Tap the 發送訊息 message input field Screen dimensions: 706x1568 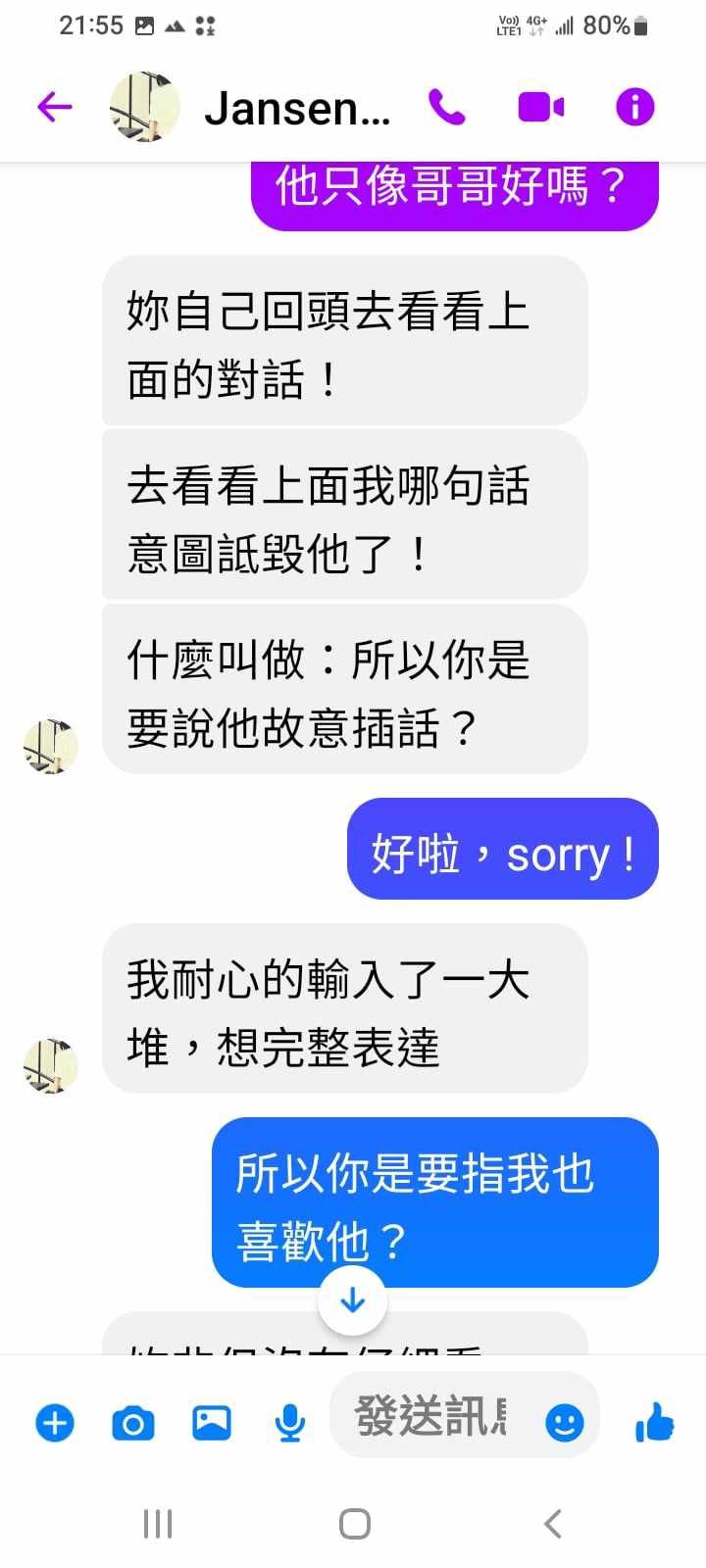pyautogui.click(x=431, y=1417)
